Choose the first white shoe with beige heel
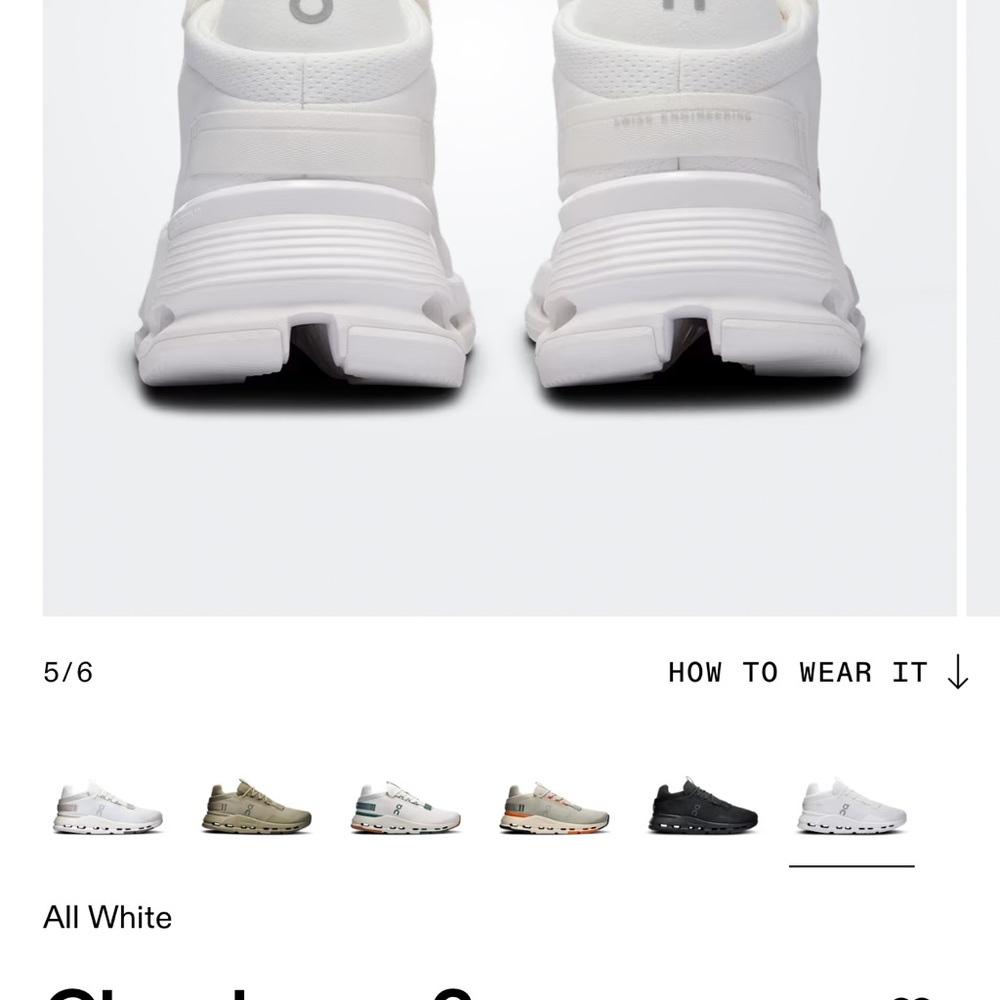 (x=108, y=809)
